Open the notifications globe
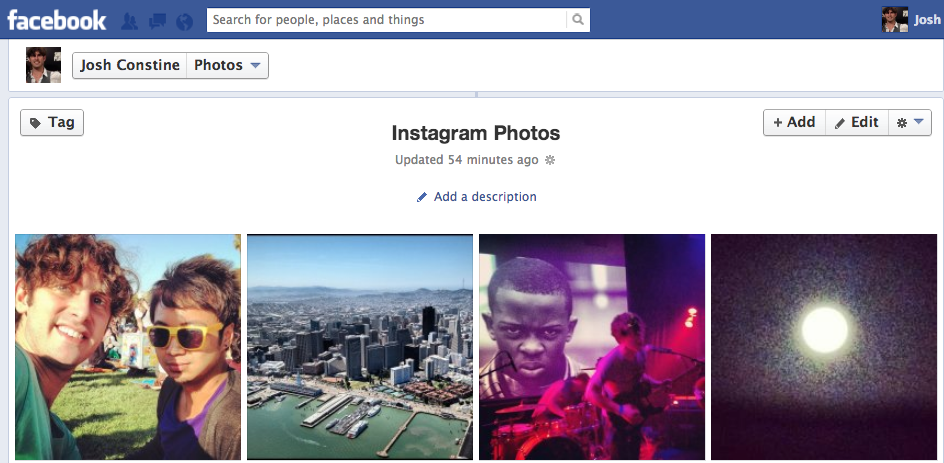 [x=184, y=20]
